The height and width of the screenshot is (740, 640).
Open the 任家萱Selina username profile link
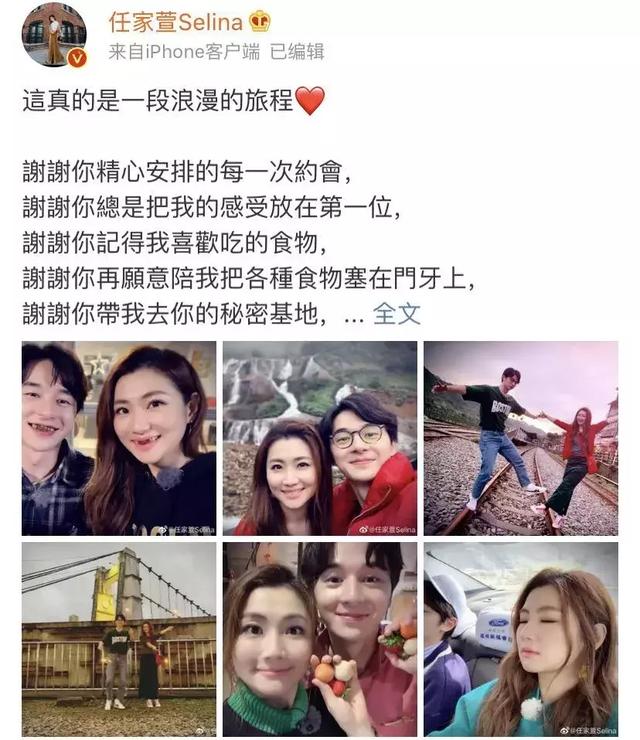point(176,22)
